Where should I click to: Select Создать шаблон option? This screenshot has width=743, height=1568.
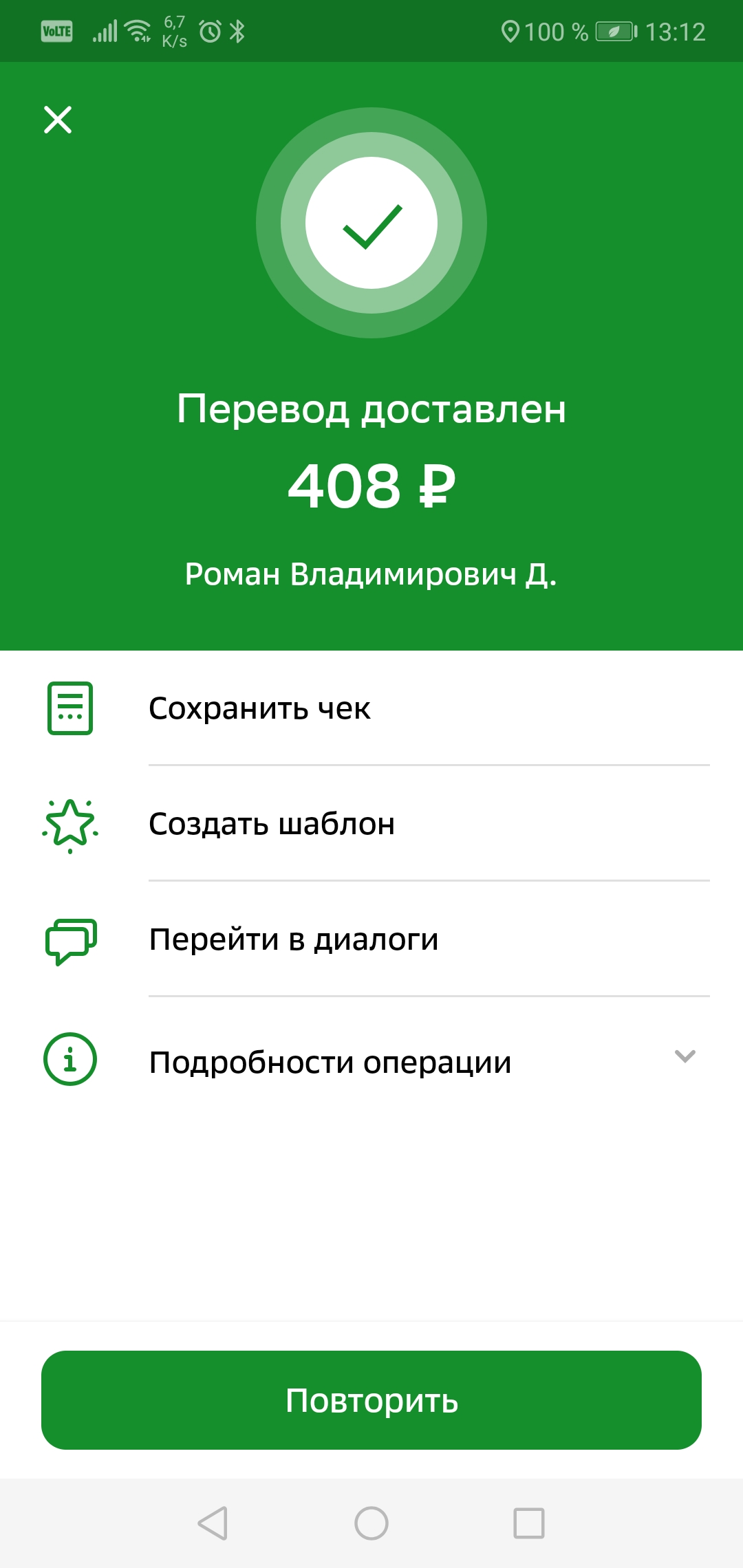[371, 824]
